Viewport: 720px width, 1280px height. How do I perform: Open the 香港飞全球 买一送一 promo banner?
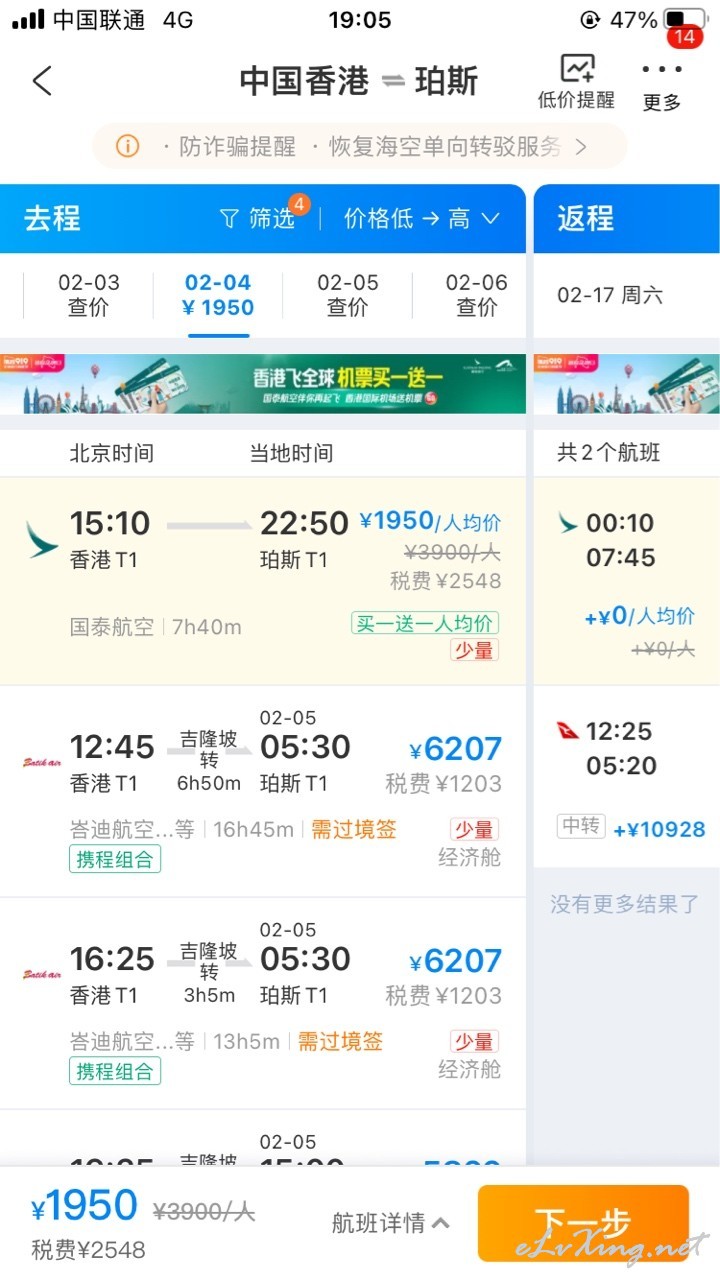pyautogui.click(x=263, y=384)
